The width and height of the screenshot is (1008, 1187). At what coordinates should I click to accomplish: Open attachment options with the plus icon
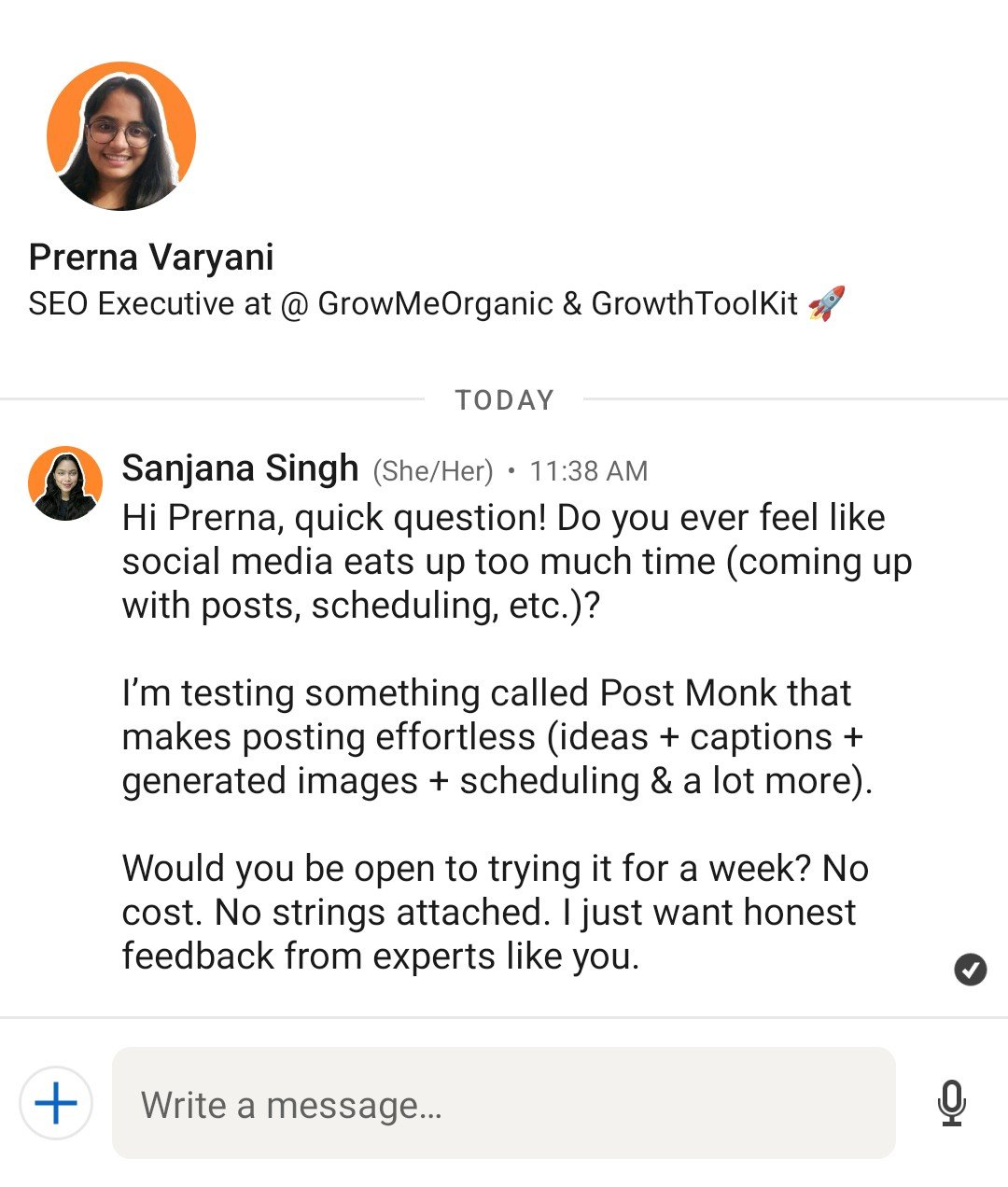coord(56,1102)
